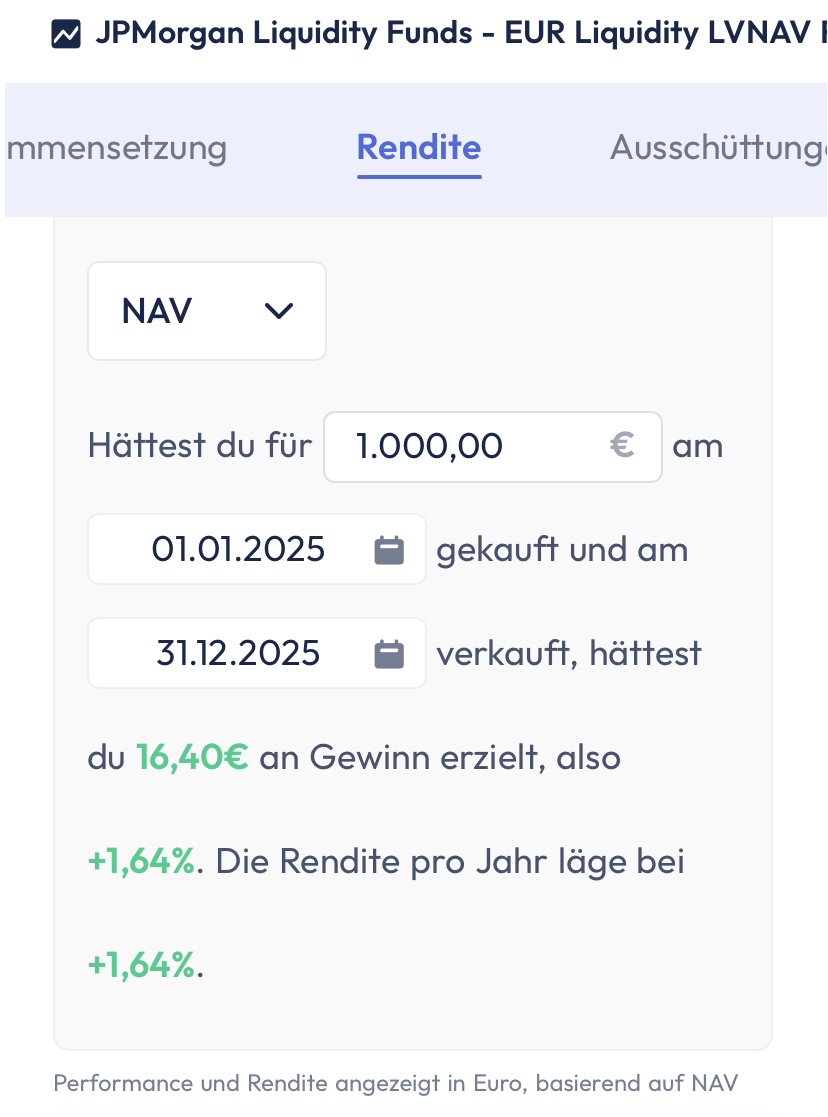Expand the NAV dropdown
The width and height of the screenshot is (828, 1117).
tap(207, 311)
